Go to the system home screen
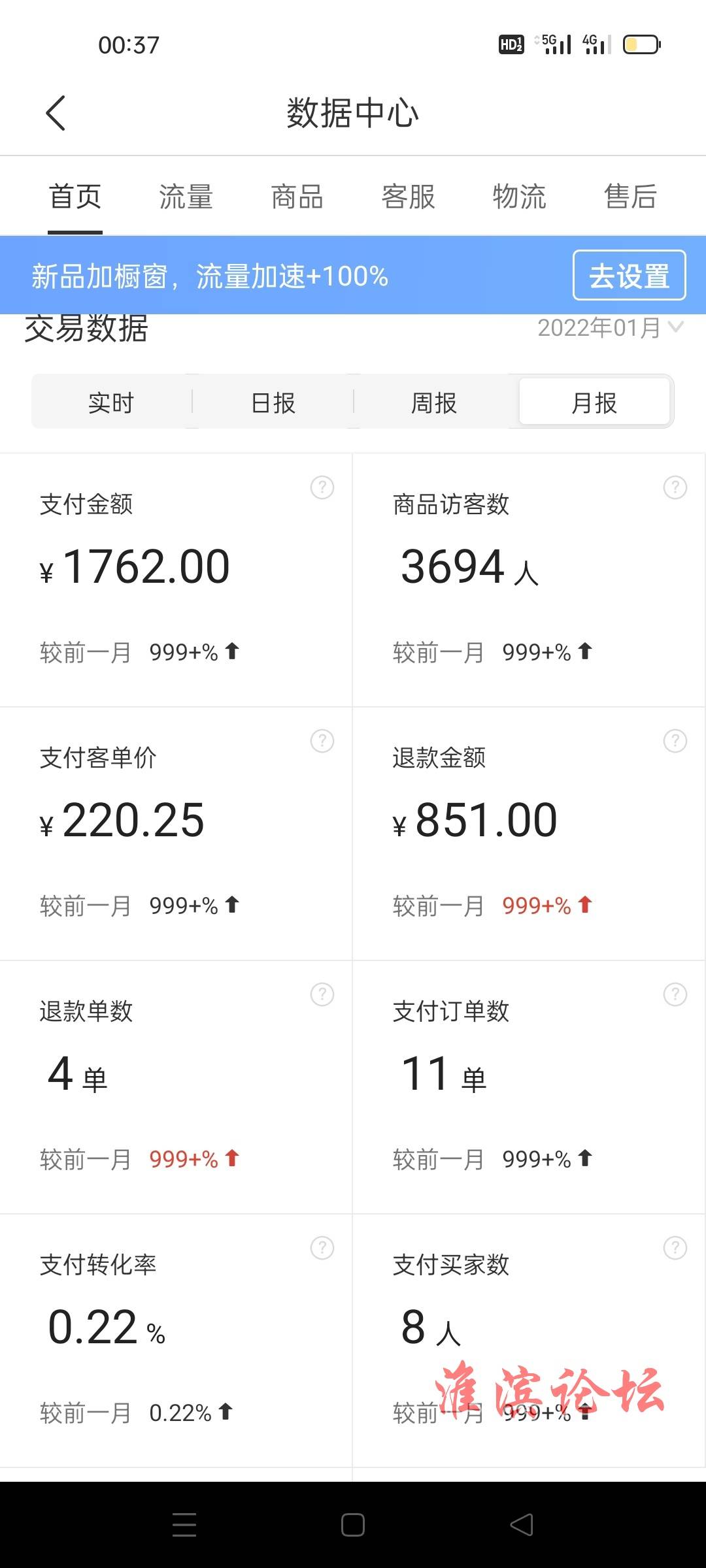This screenshot has width=706, height=1568. pyautogui.click(x=353, y=1525)
